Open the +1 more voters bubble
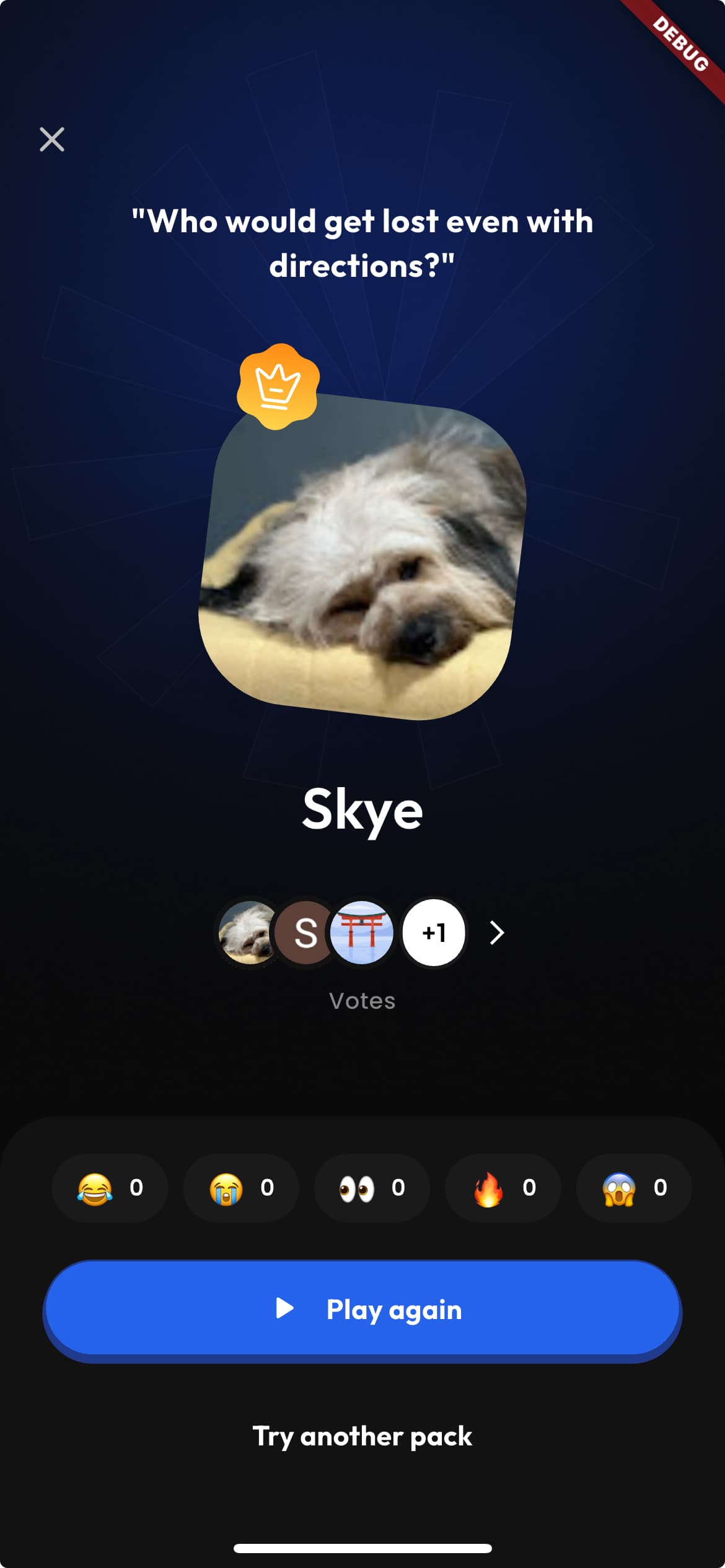This screenshot has width=725, height=1568. [434, 933]
